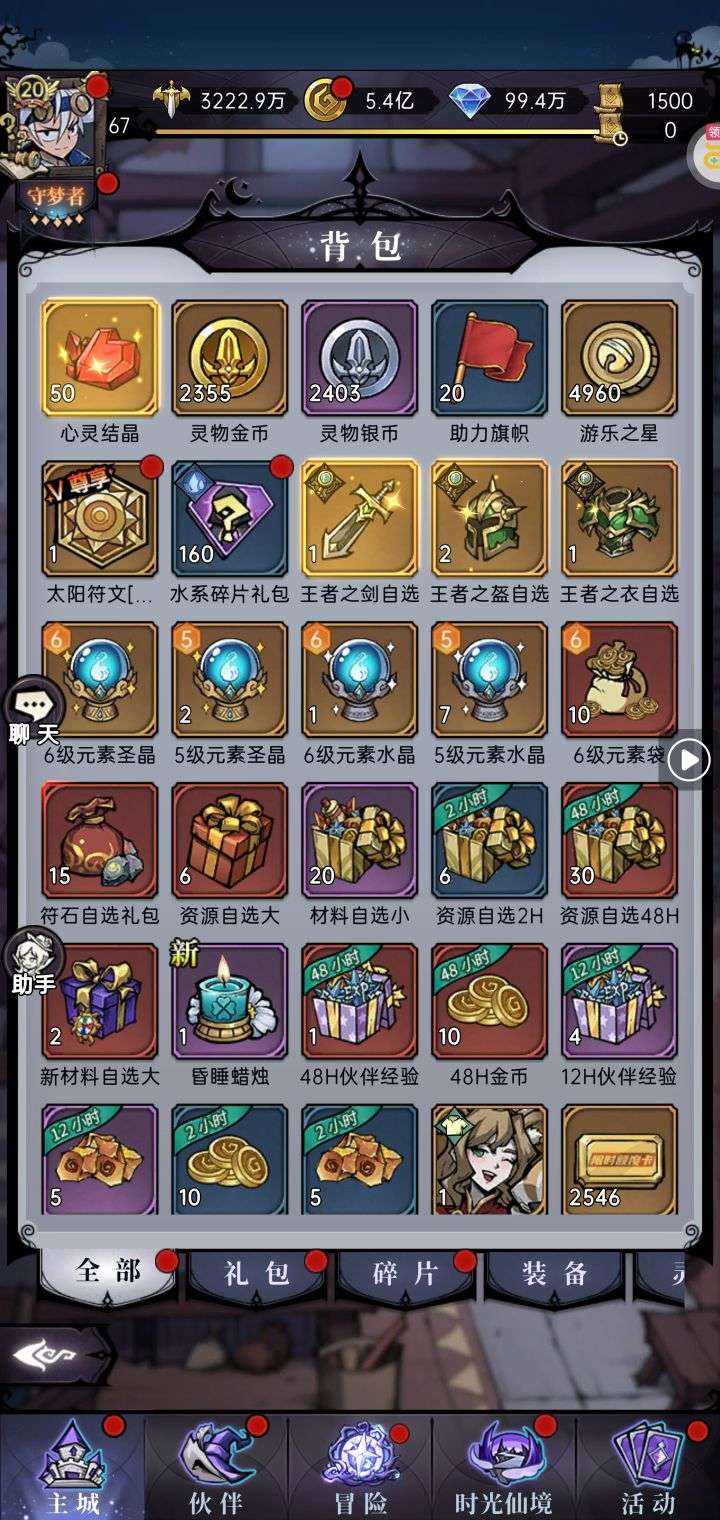Select the 灵物金币 item
The width and height of the screenshot is (720, 1520).
coord(230,357)
